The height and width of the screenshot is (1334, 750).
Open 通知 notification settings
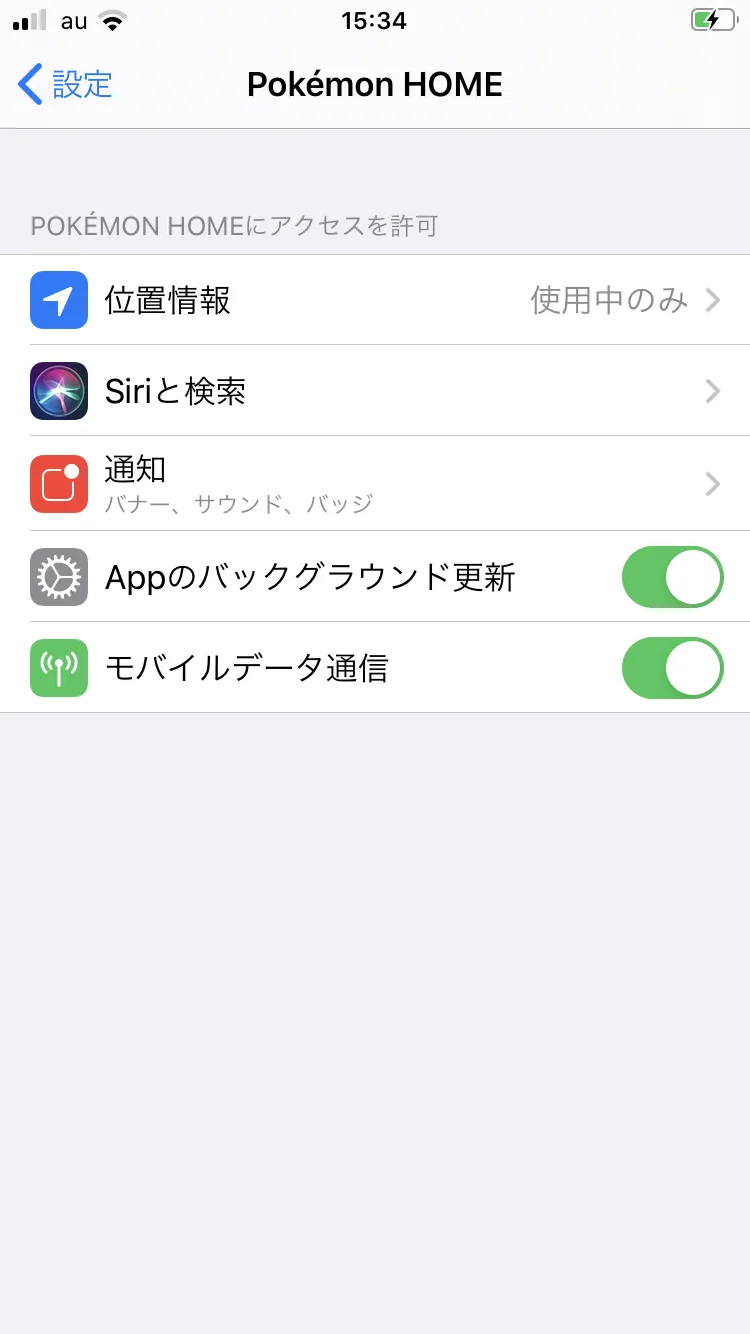pos(375,484)
